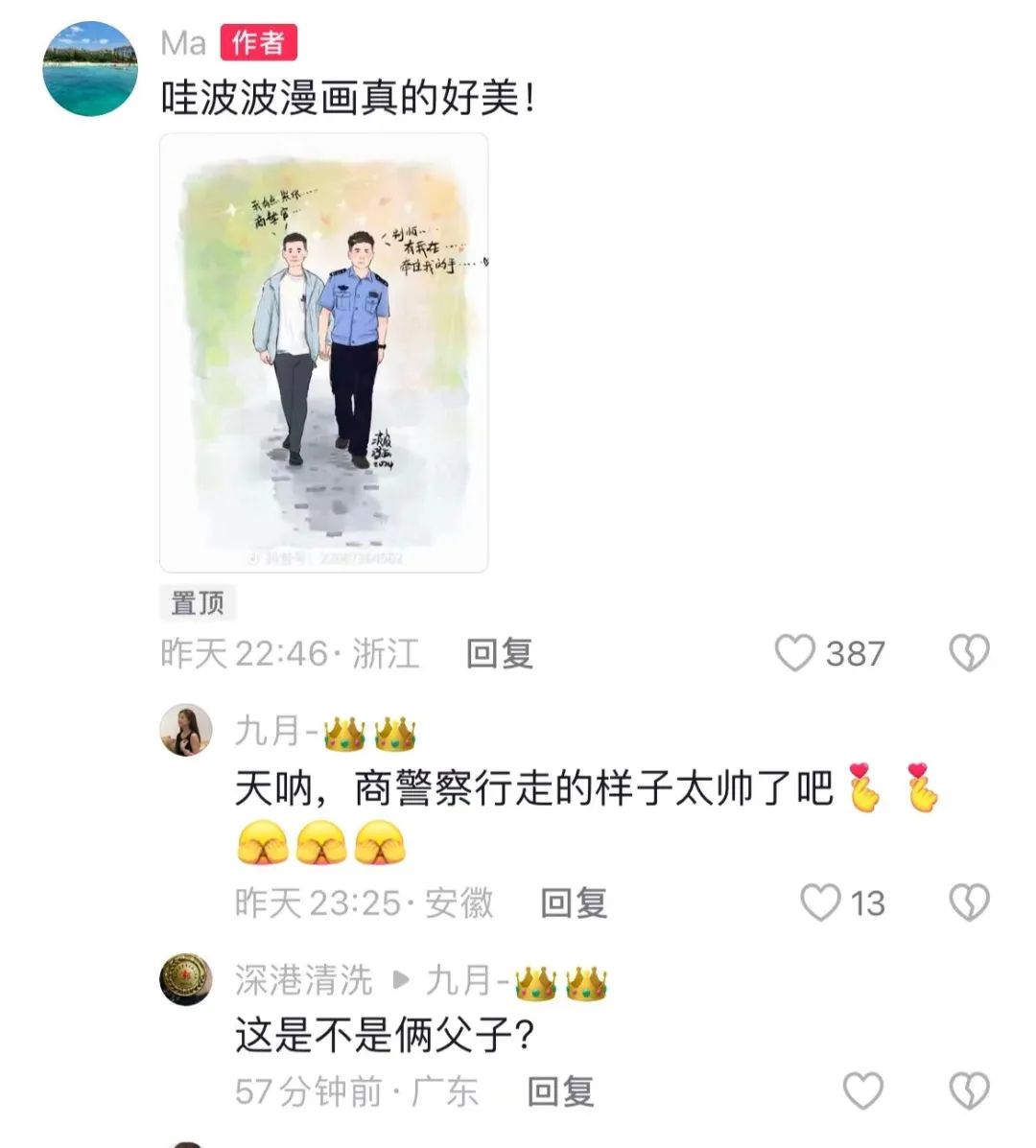
Task: Dislike 九月's comment
Action: pos(969,902)
